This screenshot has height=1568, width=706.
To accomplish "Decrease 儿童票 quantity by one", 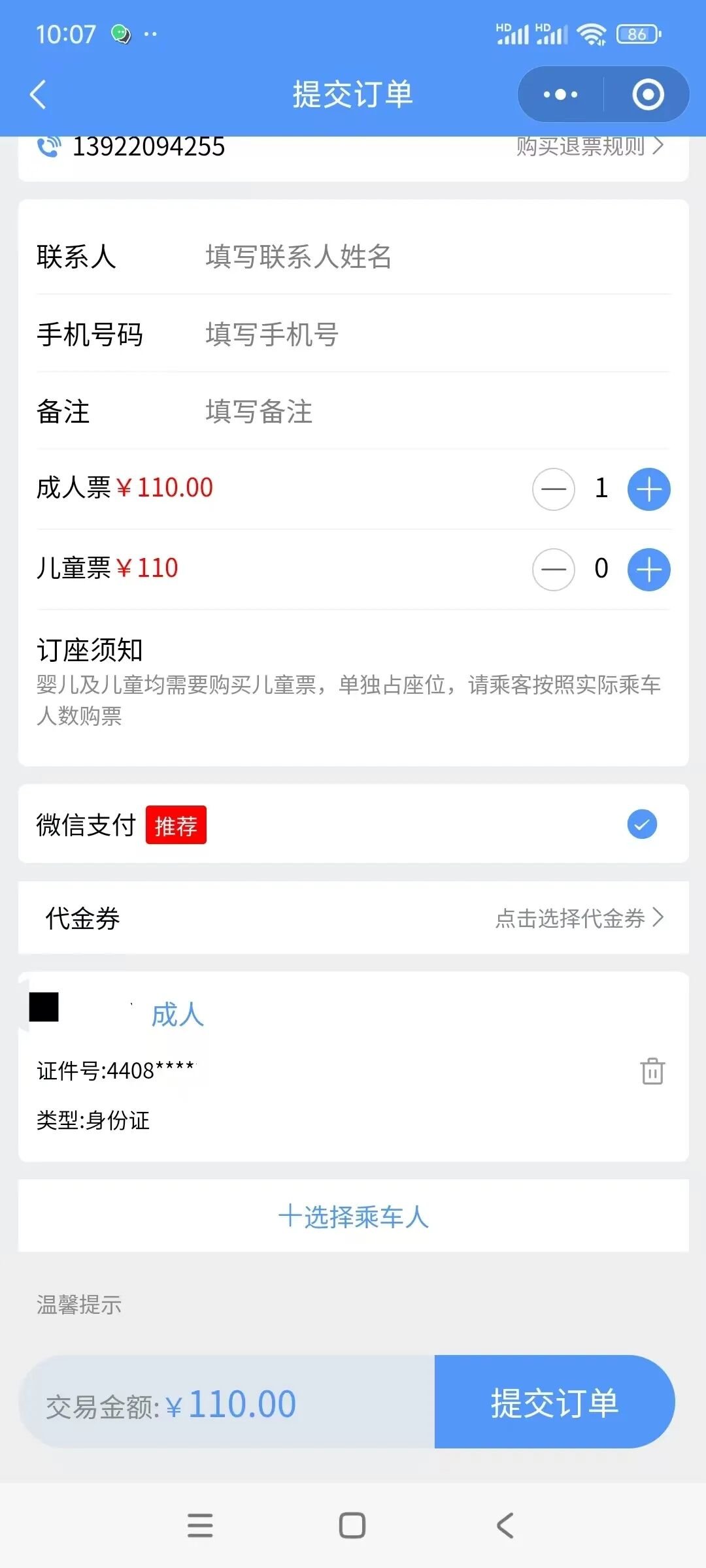I will pyautogui.click(x=554, y=570).
